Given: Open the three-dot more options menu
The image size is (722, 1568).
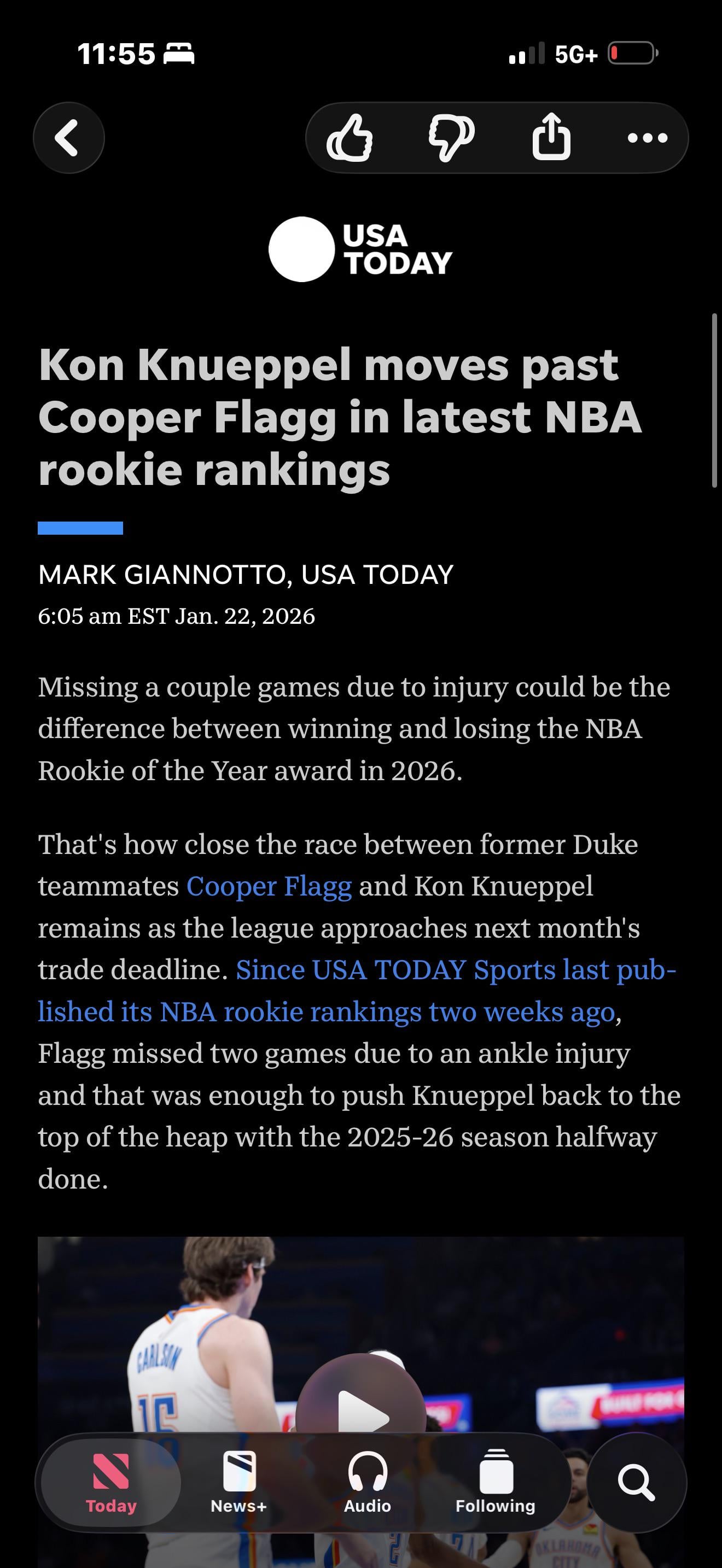Looking at the screenshot, I should 647,138.
